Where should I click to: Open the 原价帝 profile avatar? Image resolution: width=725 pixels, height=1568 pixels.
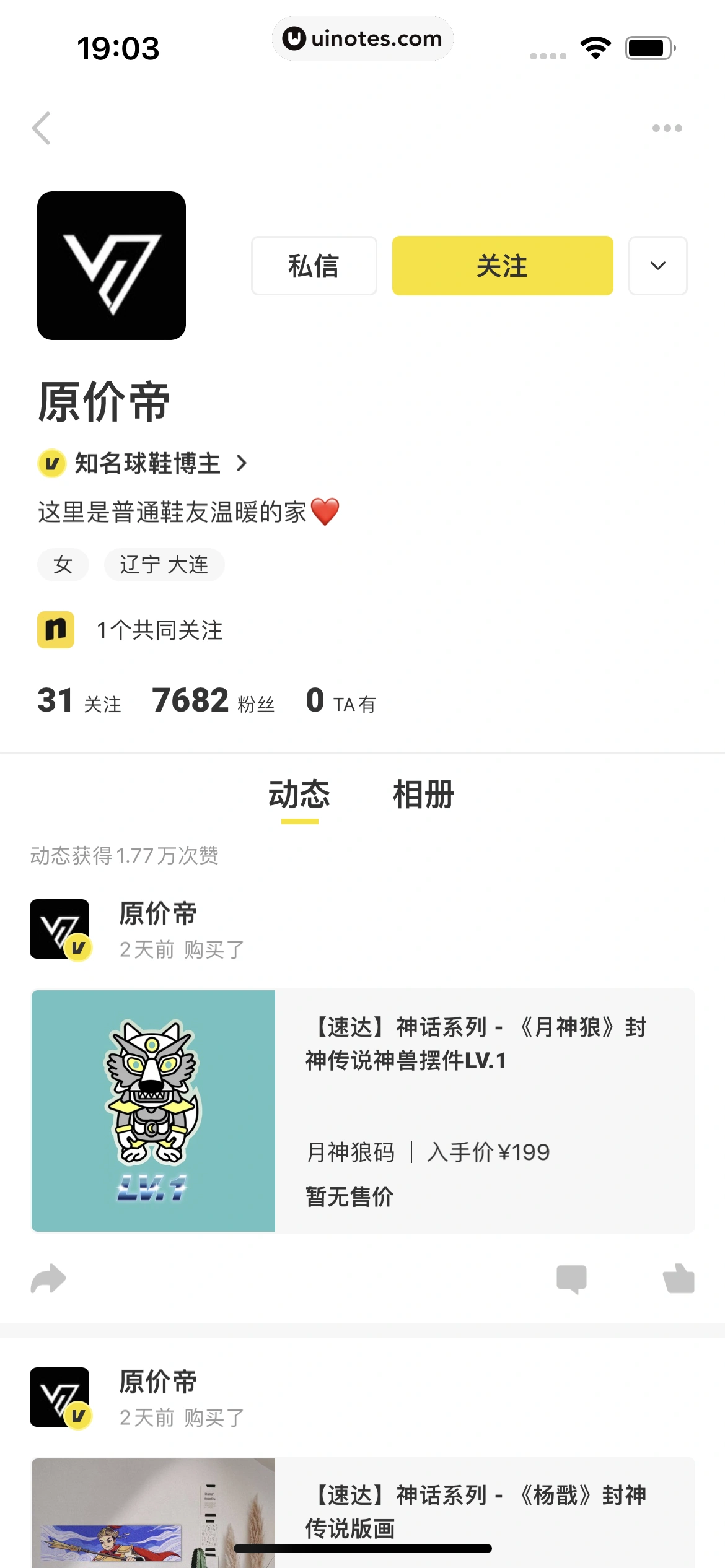(x=112, y=265)
